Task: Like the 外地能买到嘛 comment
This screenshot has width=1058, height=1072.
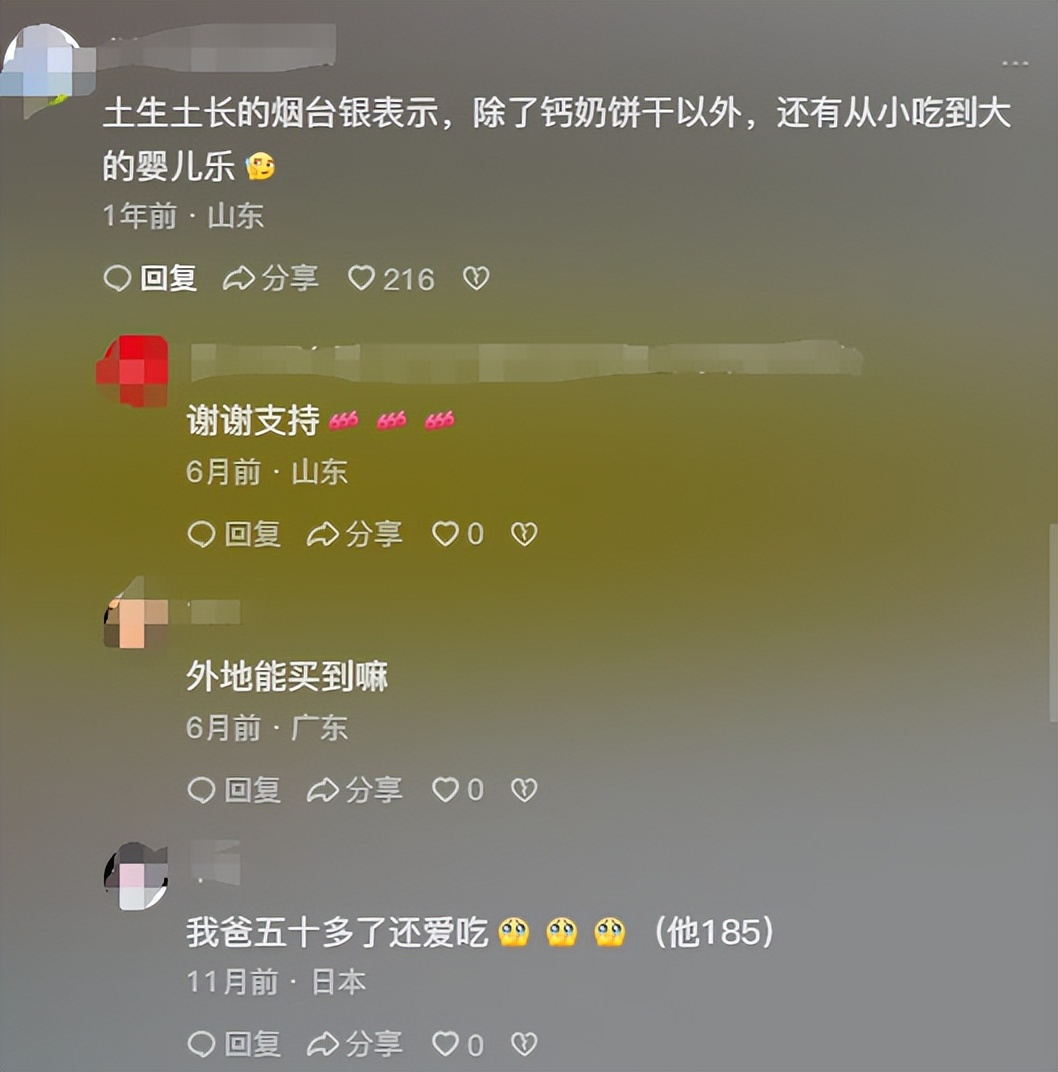Action: tap(445, 790)
